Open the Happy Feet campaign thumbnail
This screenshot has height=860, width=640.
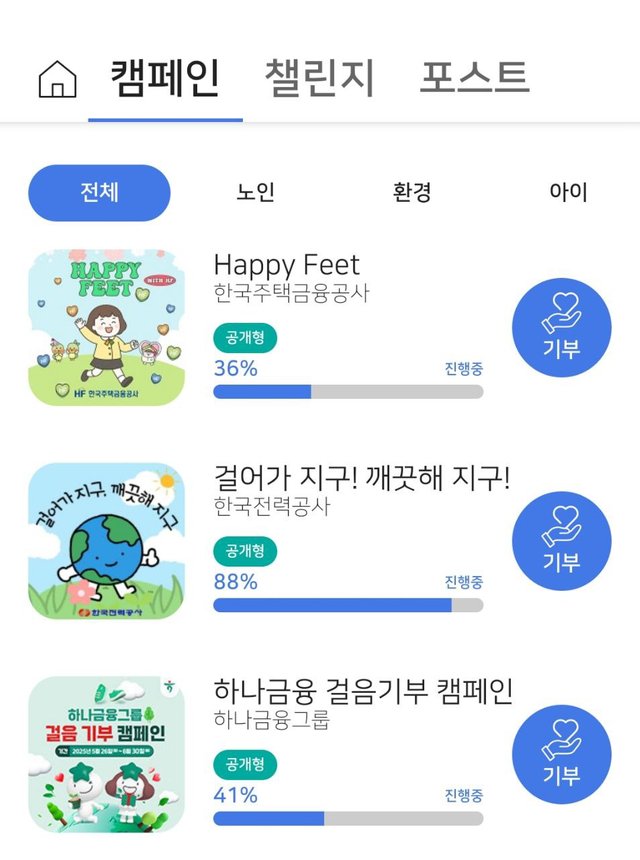tap(106, 327)
